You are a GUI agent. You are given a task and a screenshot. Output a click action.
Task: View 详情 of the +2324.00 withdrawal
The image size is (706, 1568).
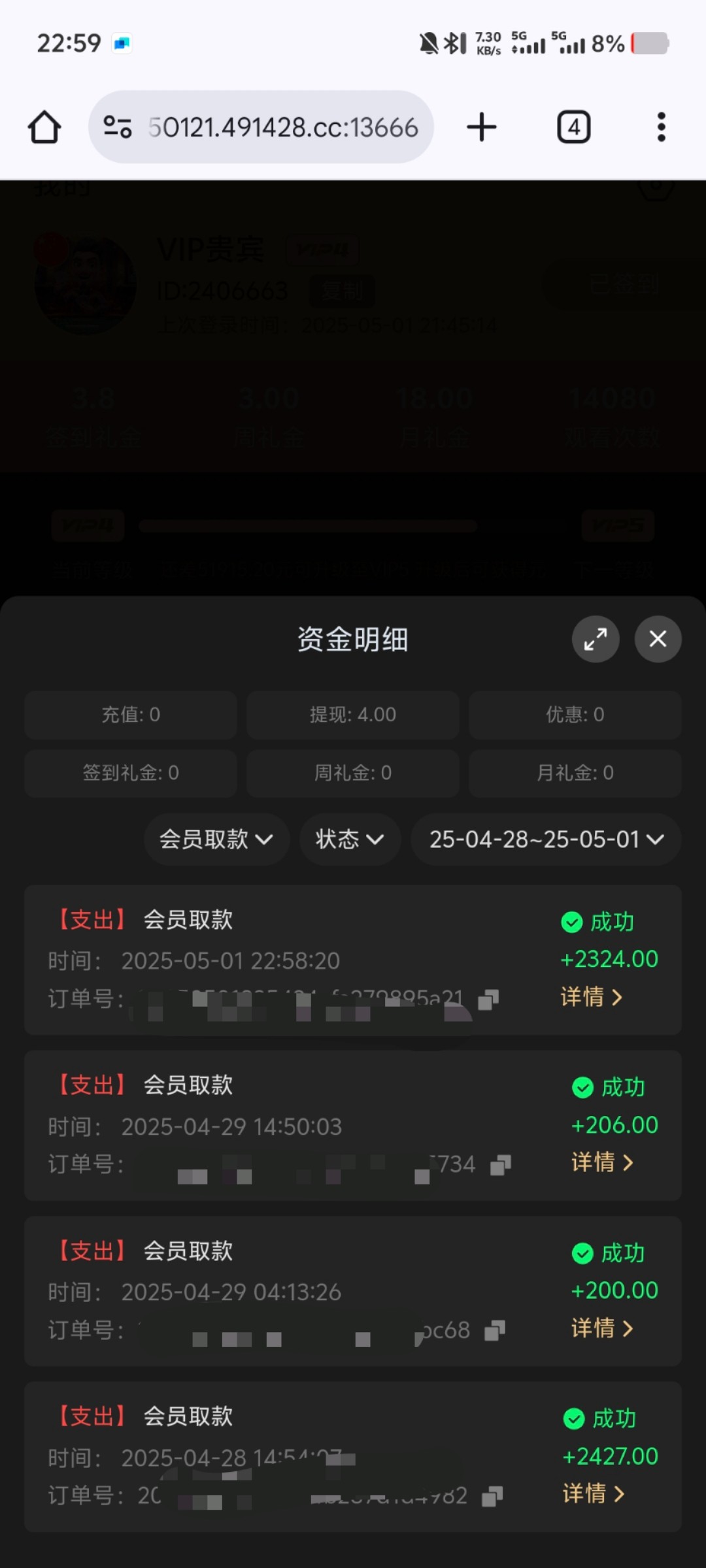pos(592,997)
